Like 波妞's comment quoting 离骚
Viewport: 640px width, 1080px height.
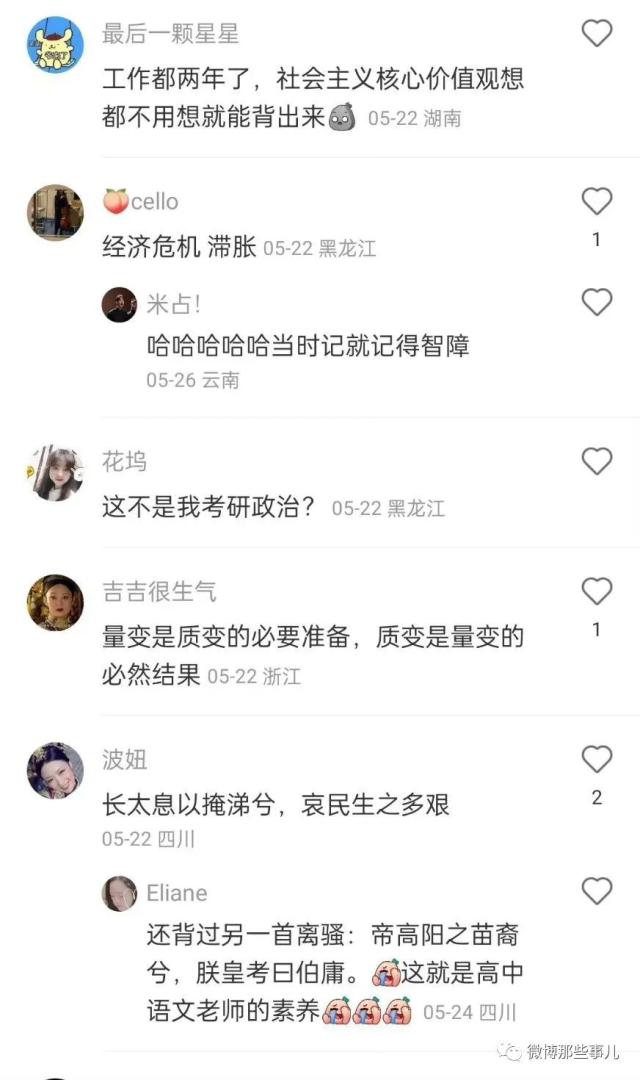click(x=597, y=760)
